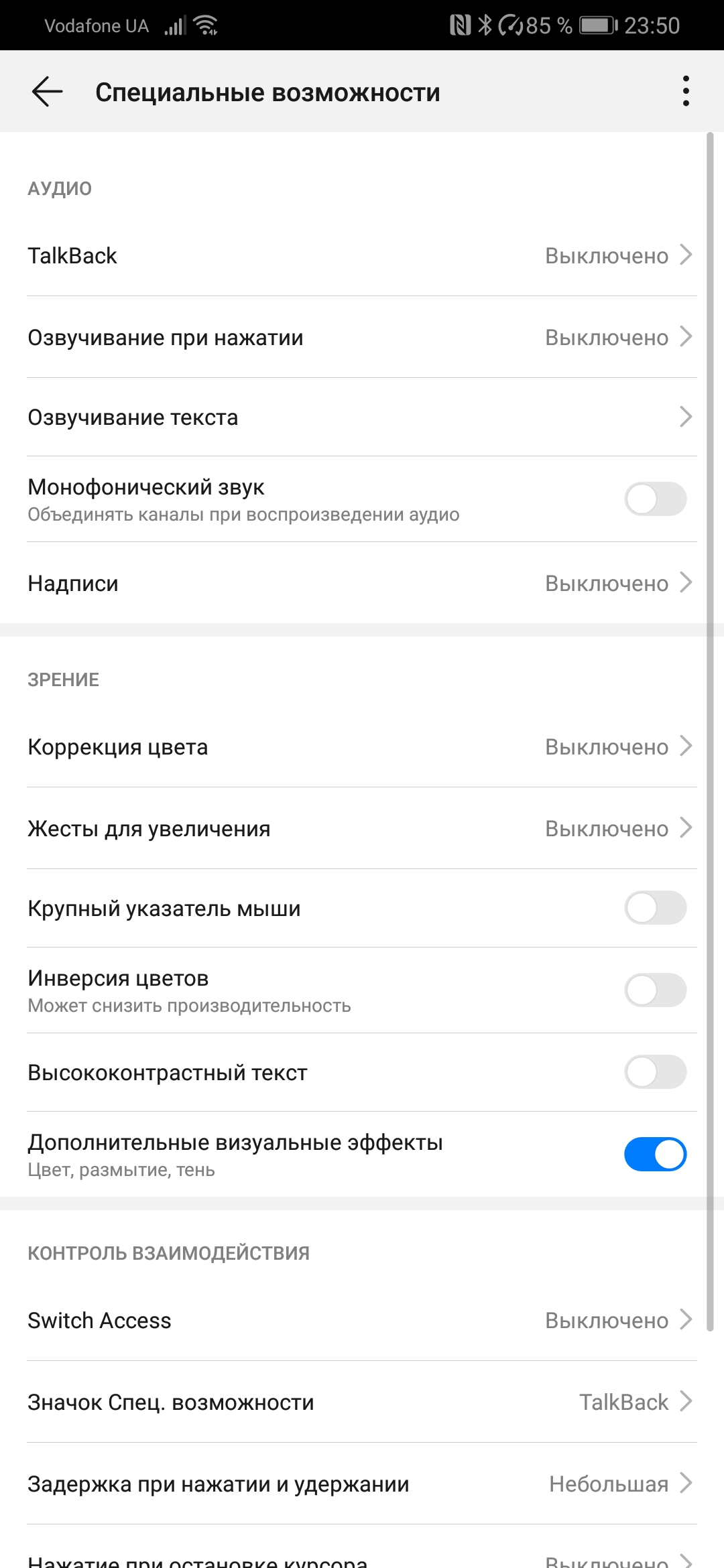Screen dimensions: 724x1568
Task: Open Задержка при нажатии и удержании
Action: pos(362,1484)
